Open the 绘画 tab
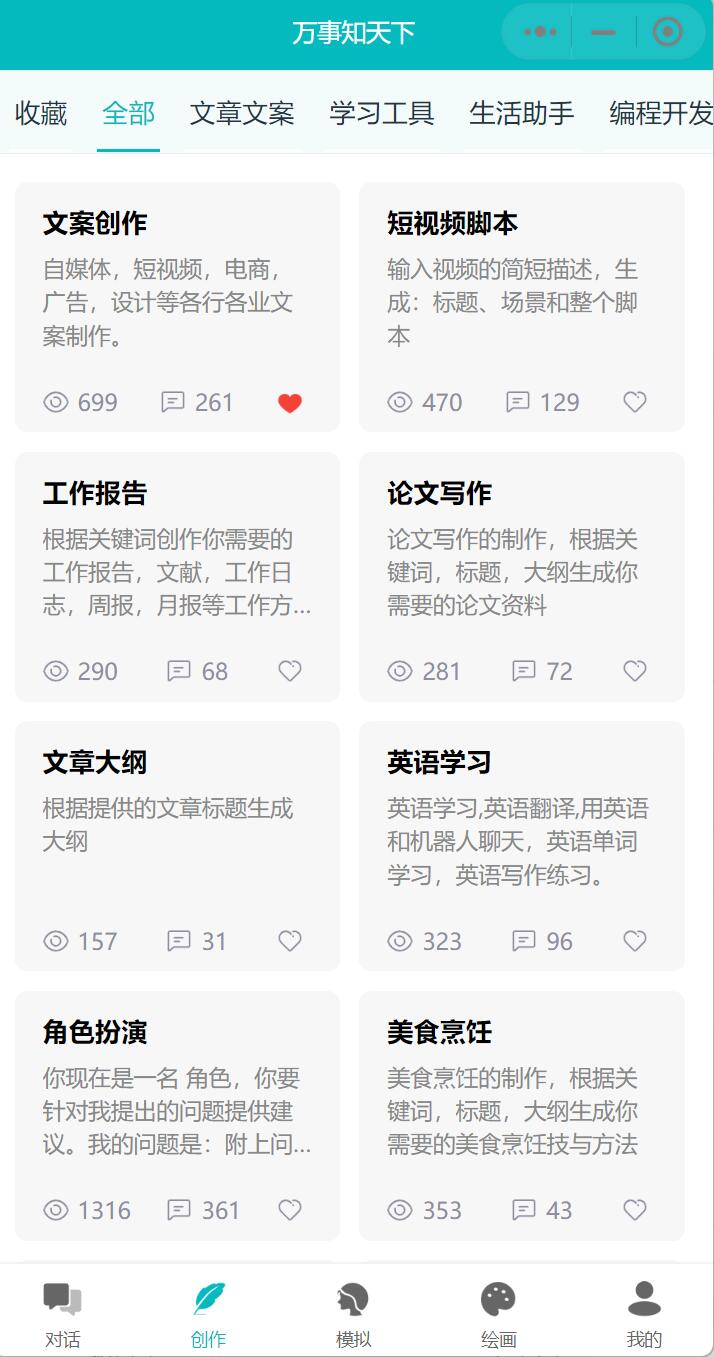This screenshot has height=1357, width=714. click(498, 1314)
